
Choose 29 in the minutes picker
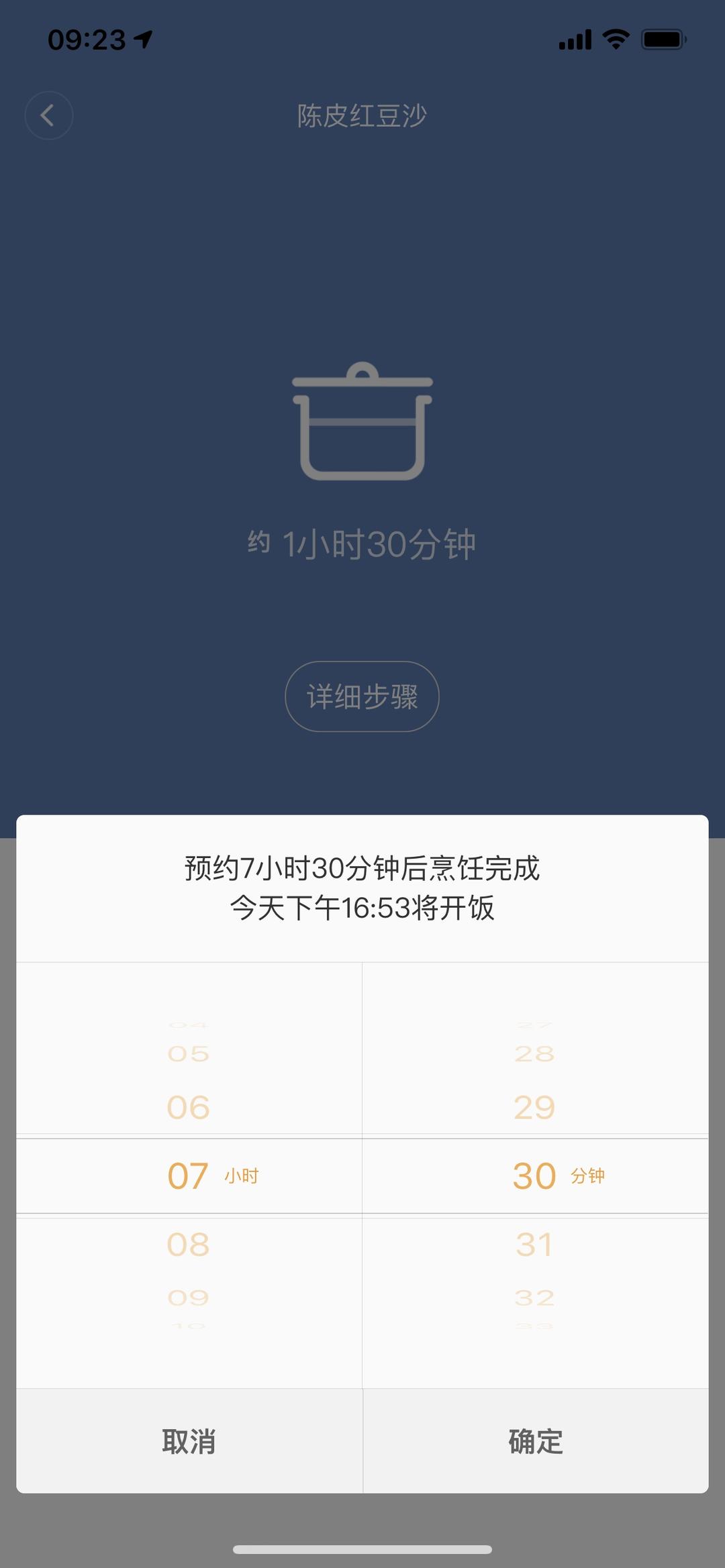pyautogui.click(x=534, y=1107)
